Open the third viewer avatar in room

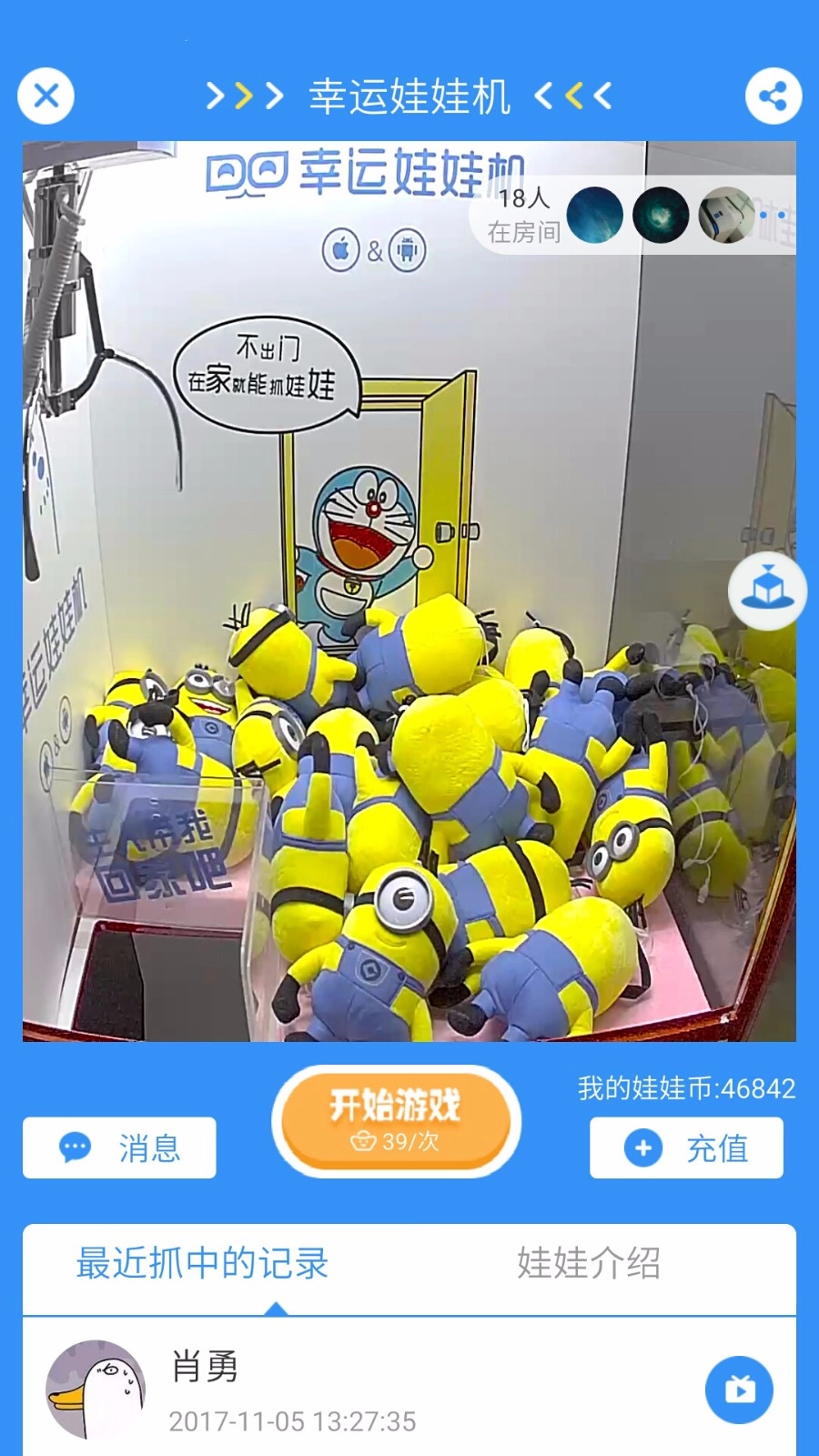(725, 215)
